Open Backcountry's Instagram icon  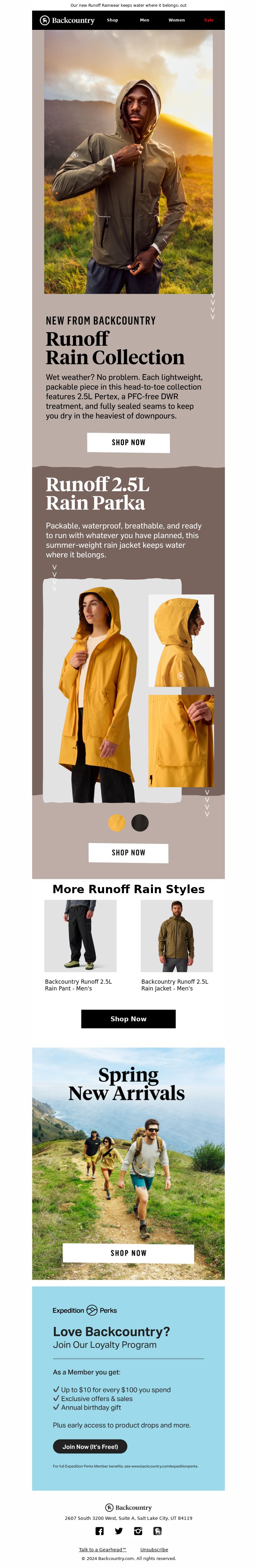[138, 1531]
